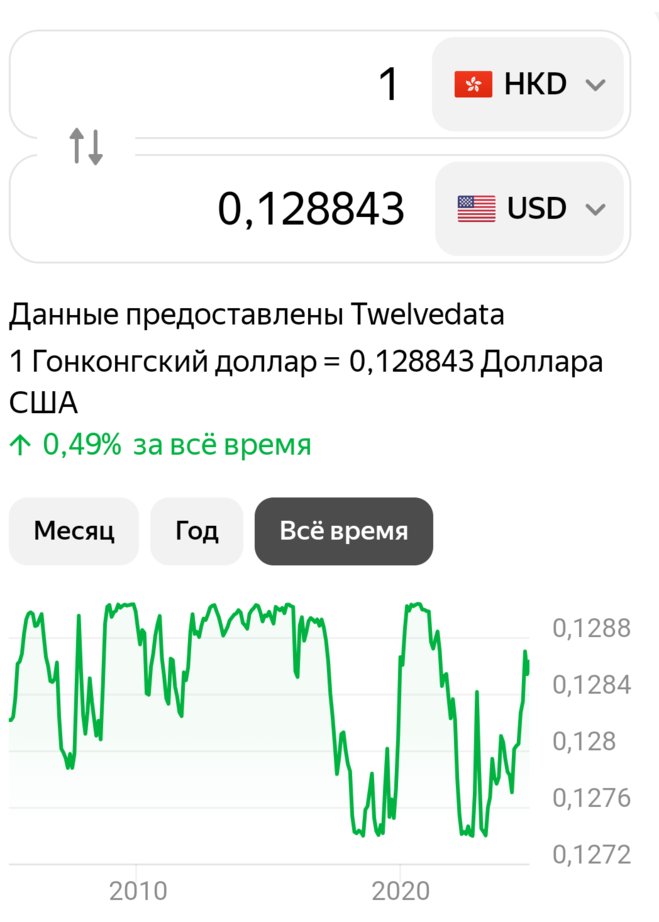
Task: Open the HKD currency dropdown
Action: 528,84
